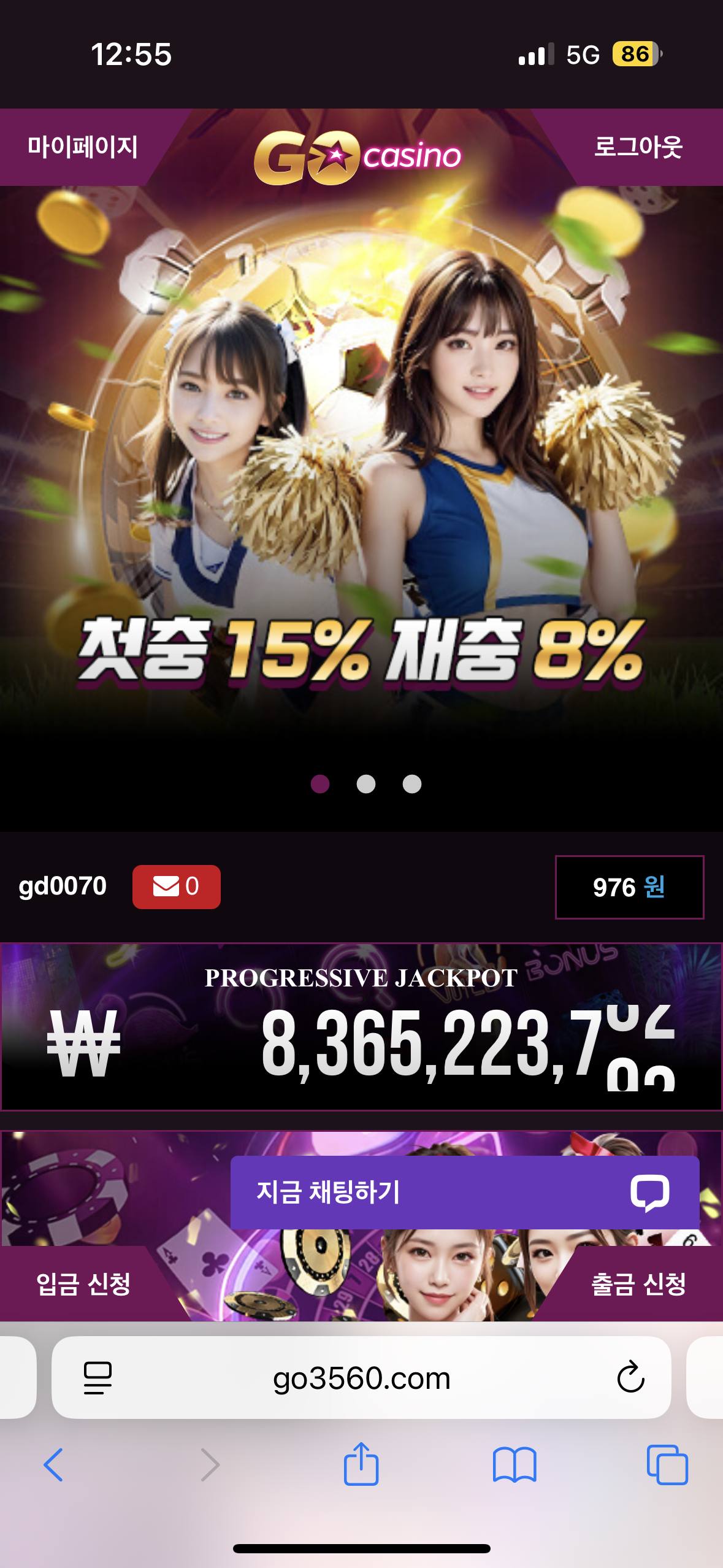Go back with the browser back arrow

click(53, 1465)
